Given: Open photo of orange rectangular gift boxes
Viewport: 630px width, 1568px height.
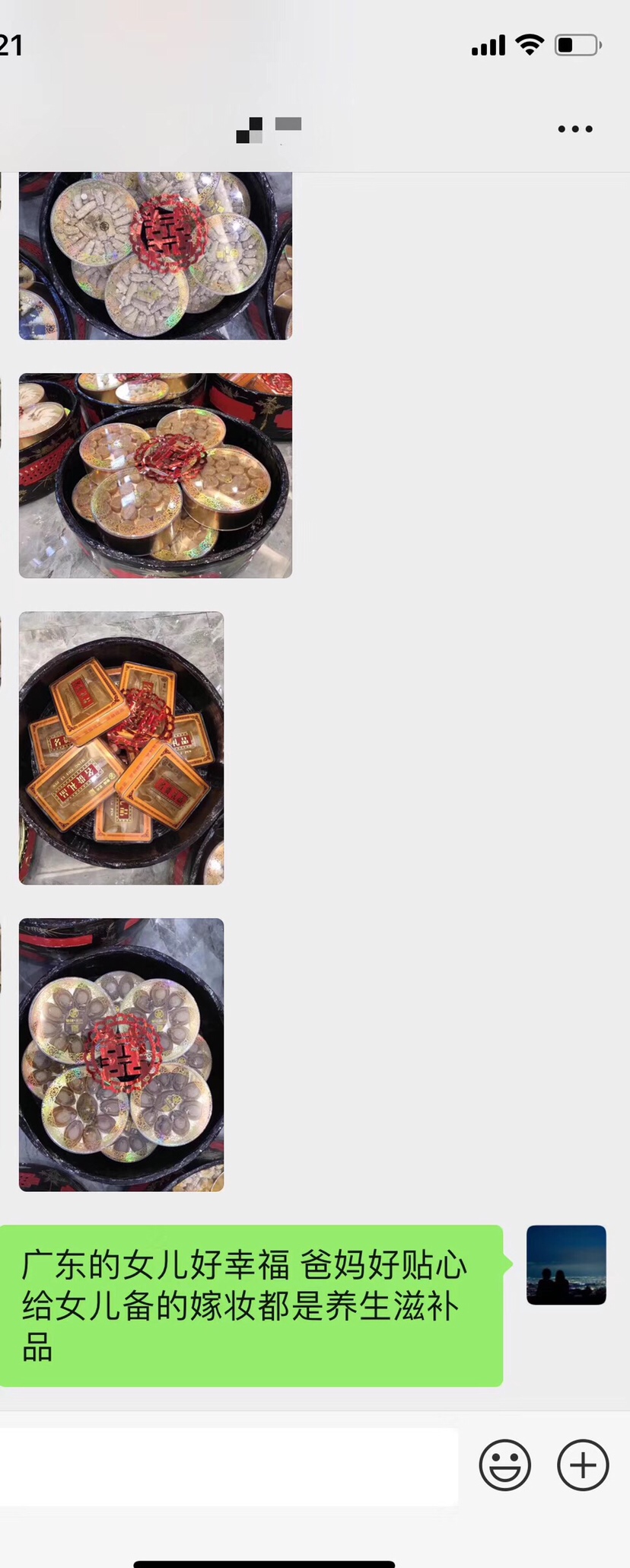Looking at the screenshot, I should pos(121,747).
